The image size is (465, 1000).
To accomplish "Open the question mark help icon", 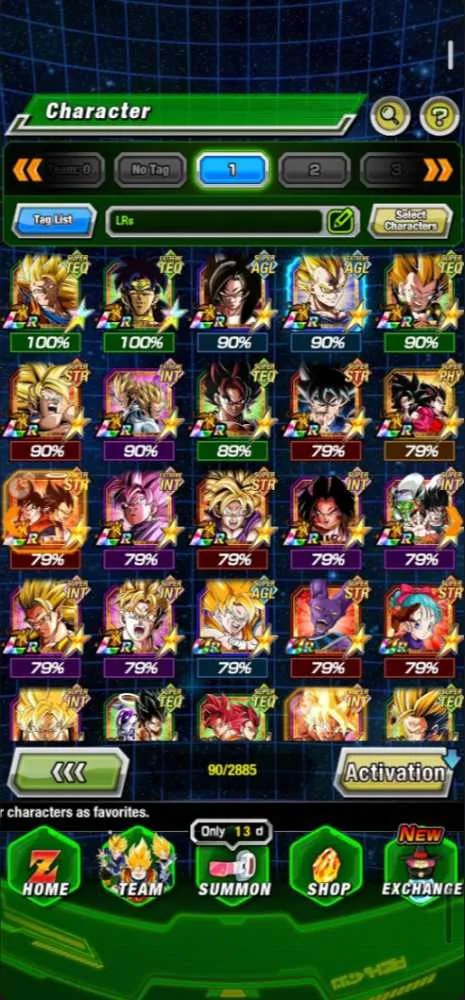I will pyautogui.click(x=439, y=115).
